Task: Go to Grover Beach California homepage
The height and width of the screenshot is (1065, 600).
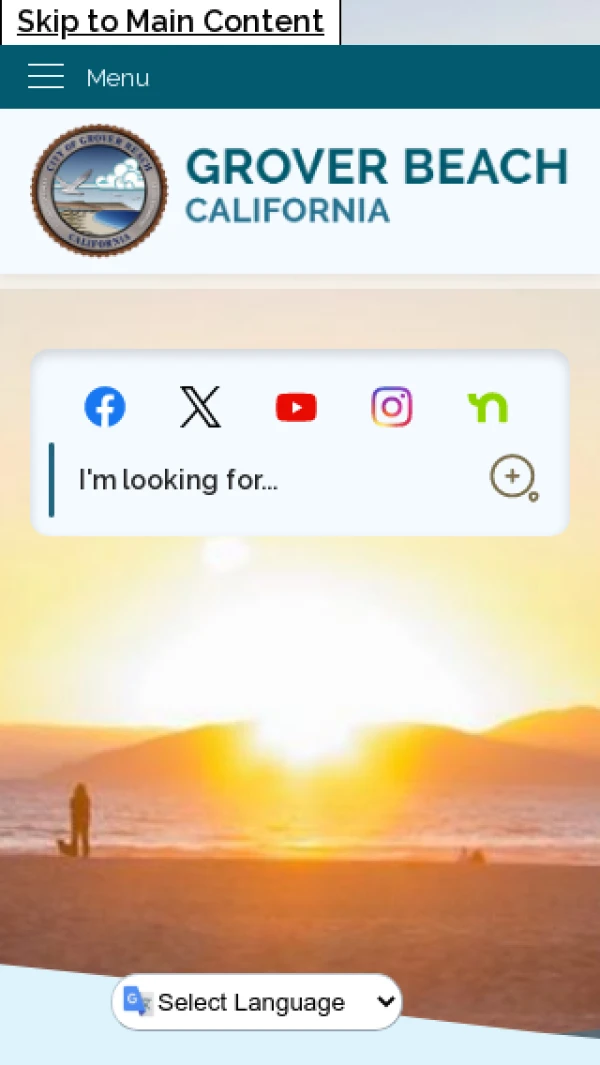Action: 300,190
